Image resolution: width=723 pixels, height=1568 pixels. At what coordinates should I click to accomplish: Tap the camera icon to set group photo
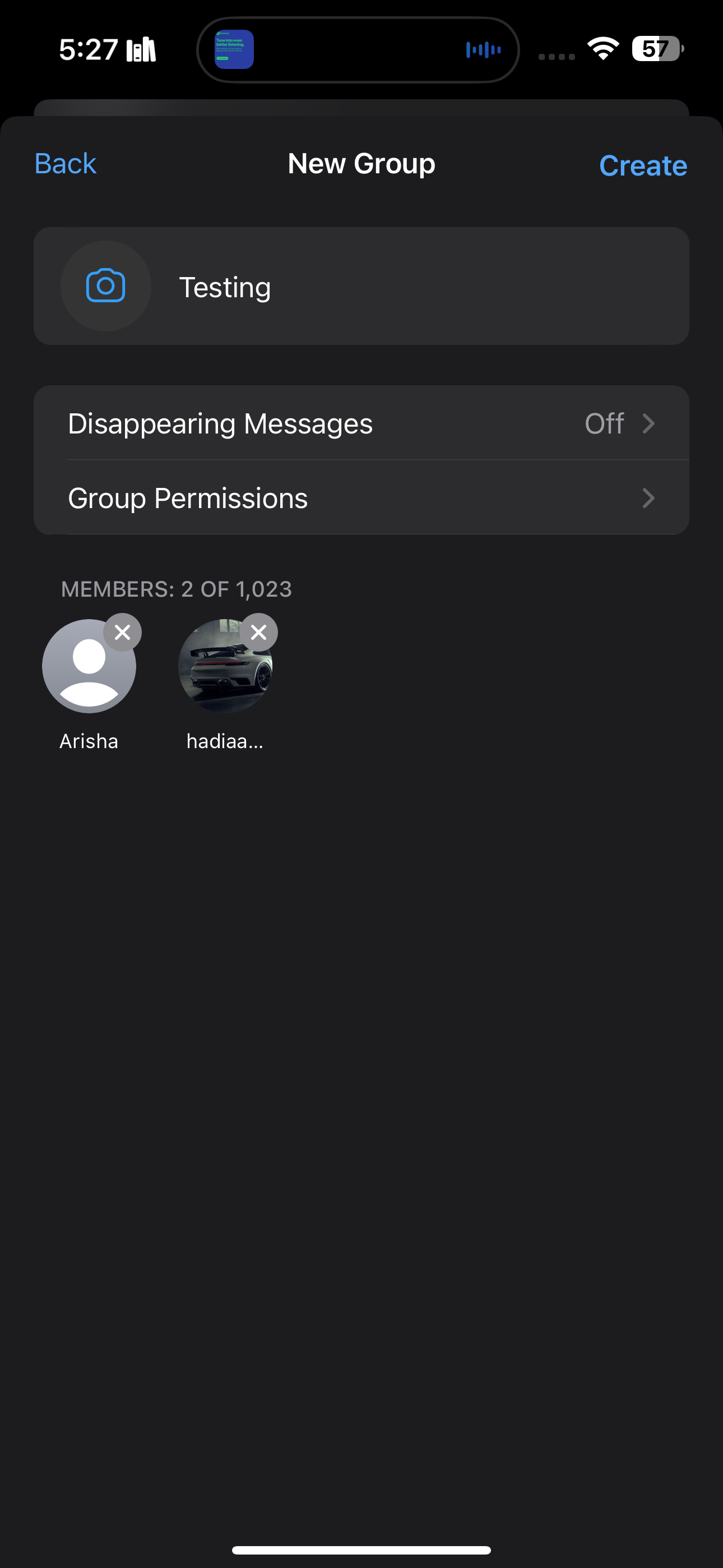[105, 286]
